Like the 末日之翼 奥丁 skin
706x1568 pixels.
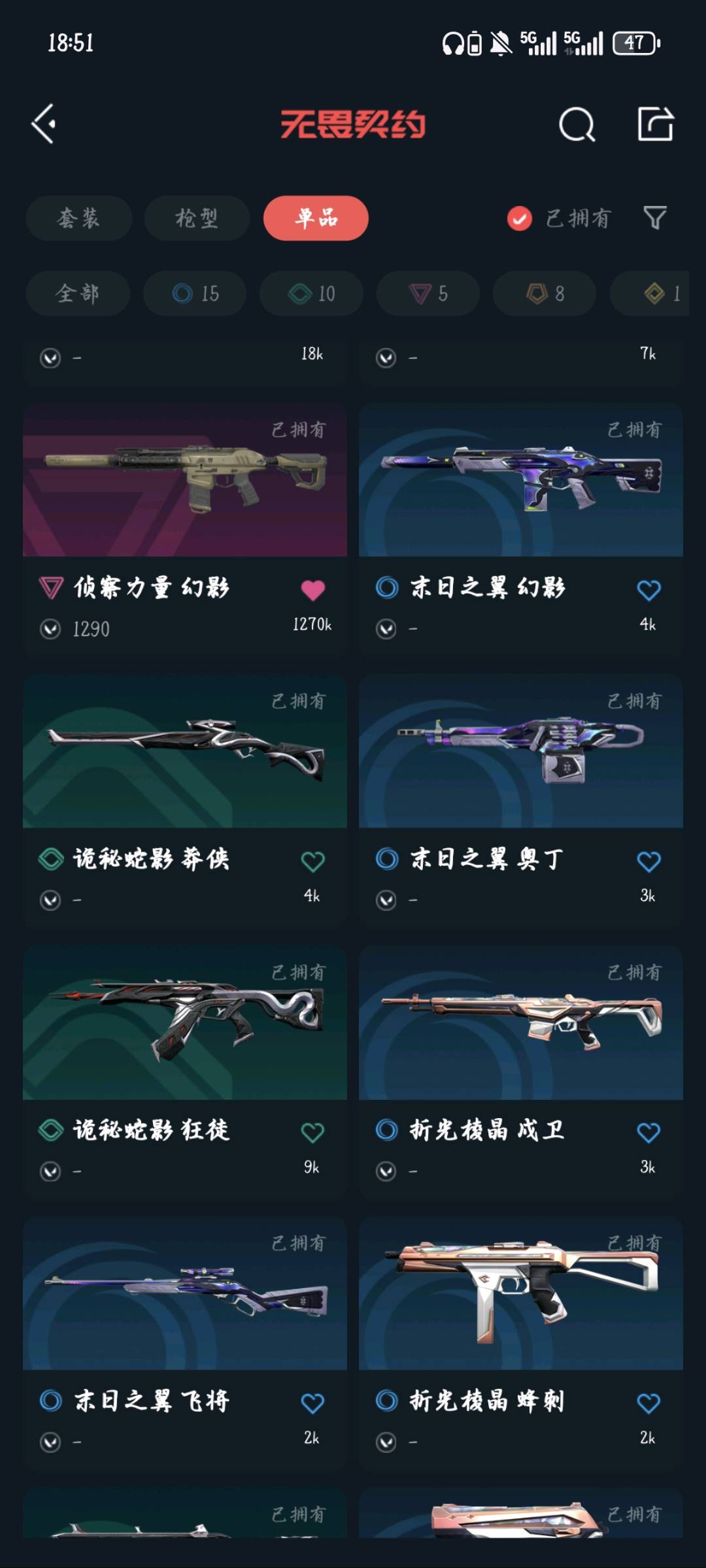click(x=648, y=861)
